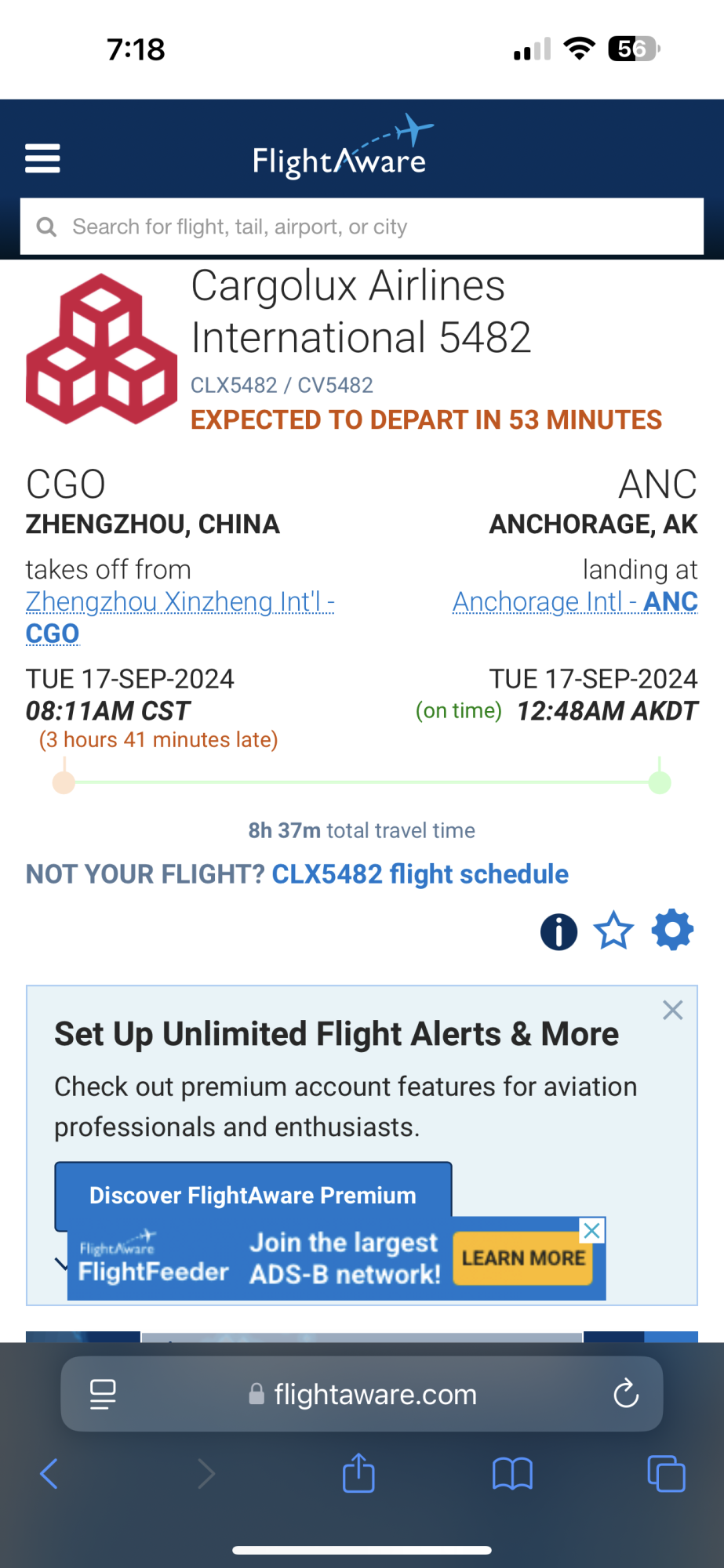Open the flight info icon
Viewport: 724px width, 1568px height.
[558, 931]
